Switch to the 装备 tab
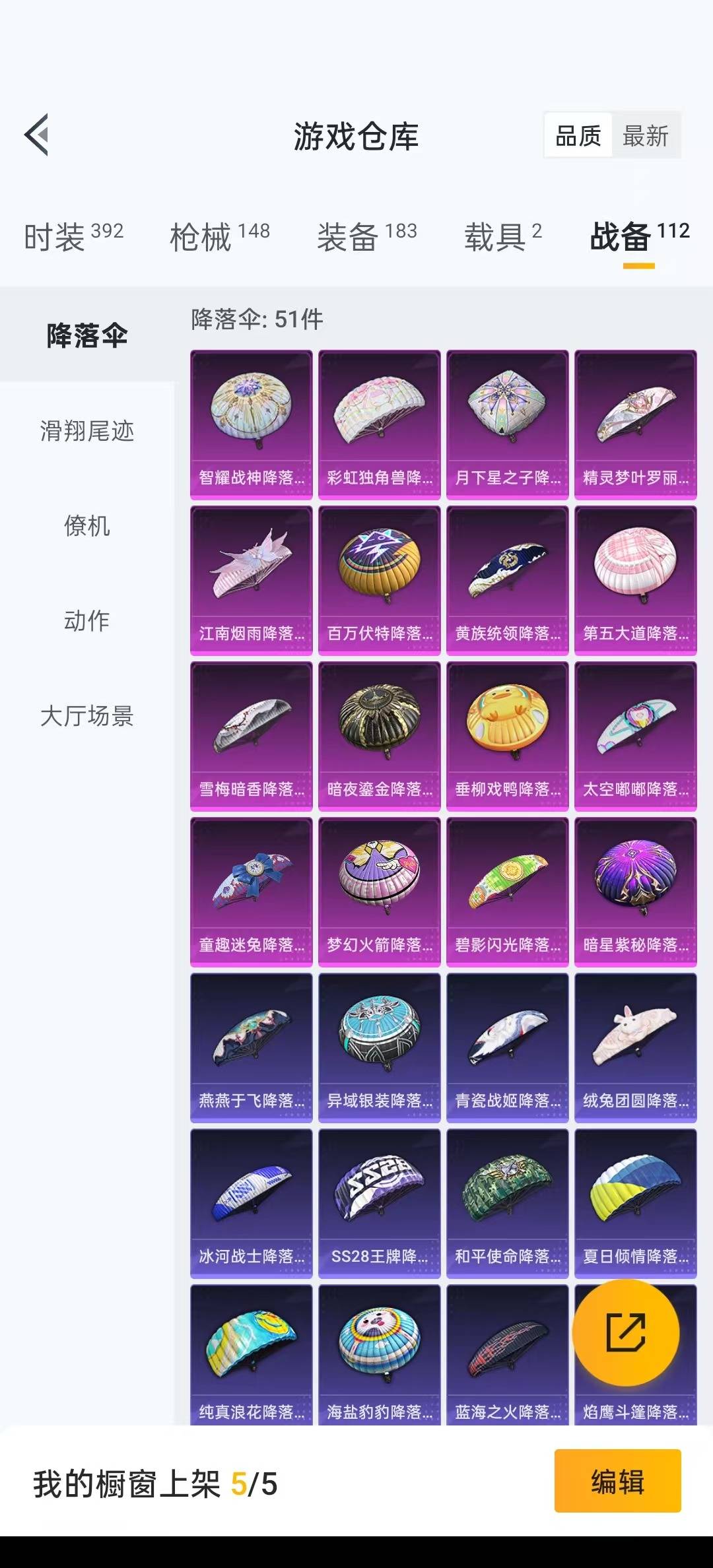This screenshot has width=713, height=1568. 366,236
